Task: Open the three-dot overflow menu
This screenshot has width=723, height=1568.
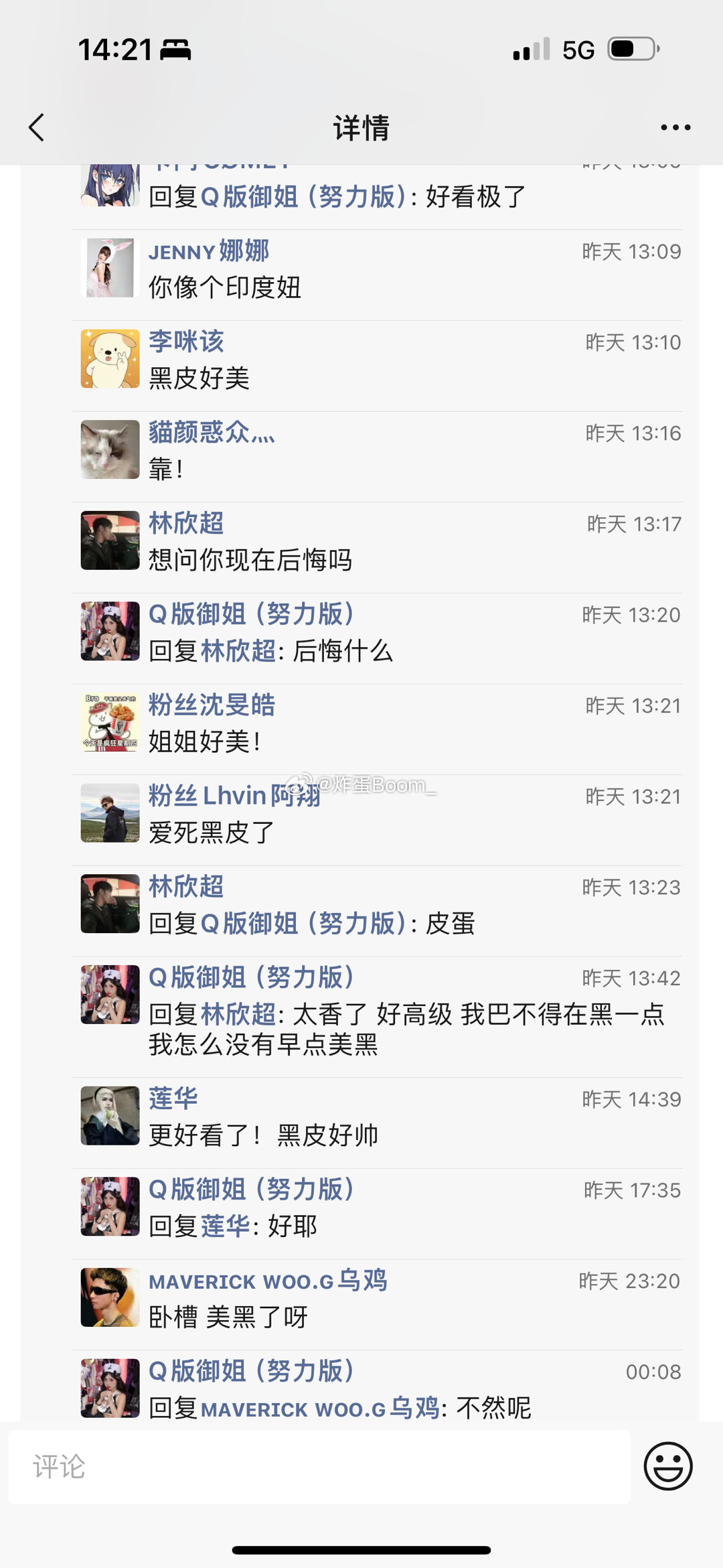Action: [x=675, y=127]
